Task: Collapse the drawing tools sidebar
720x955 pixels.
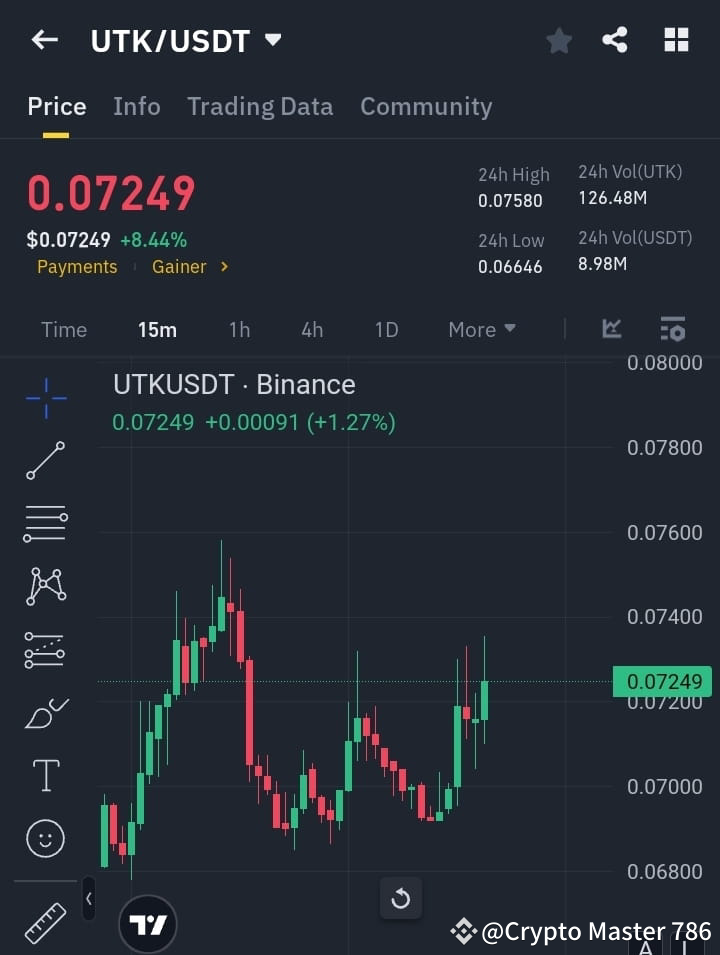Action: coord(88,898)
